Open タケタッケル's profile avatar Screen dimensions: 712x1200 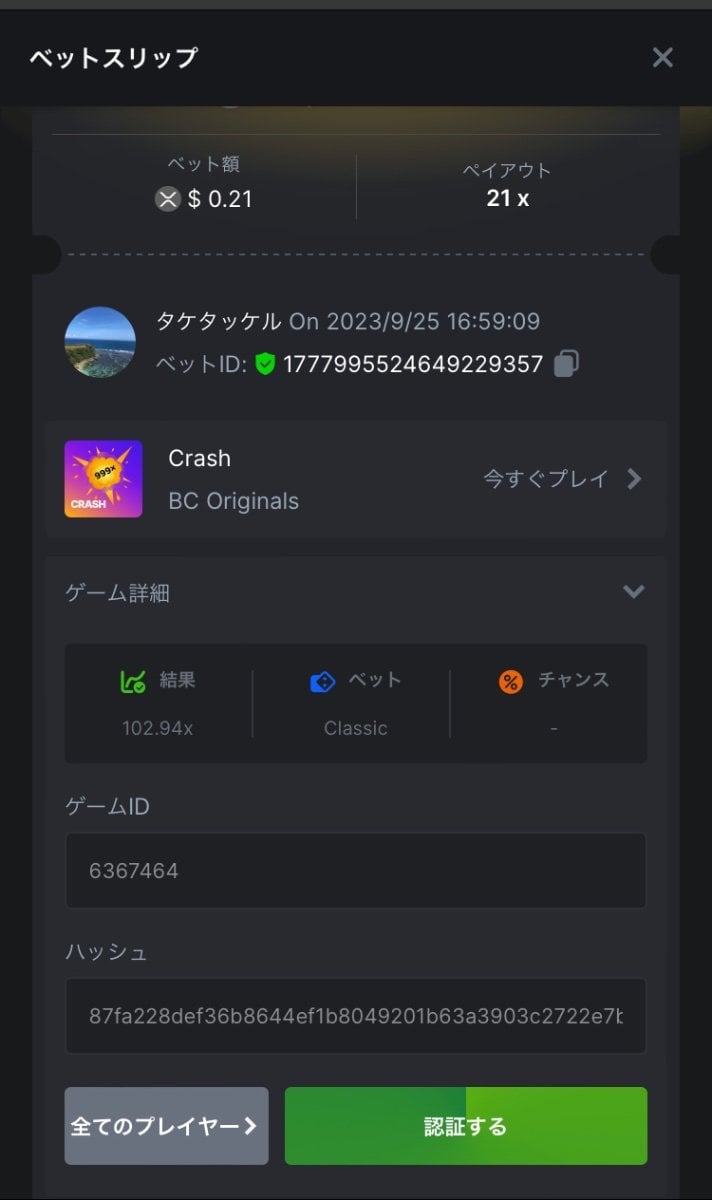coord(100,342)
